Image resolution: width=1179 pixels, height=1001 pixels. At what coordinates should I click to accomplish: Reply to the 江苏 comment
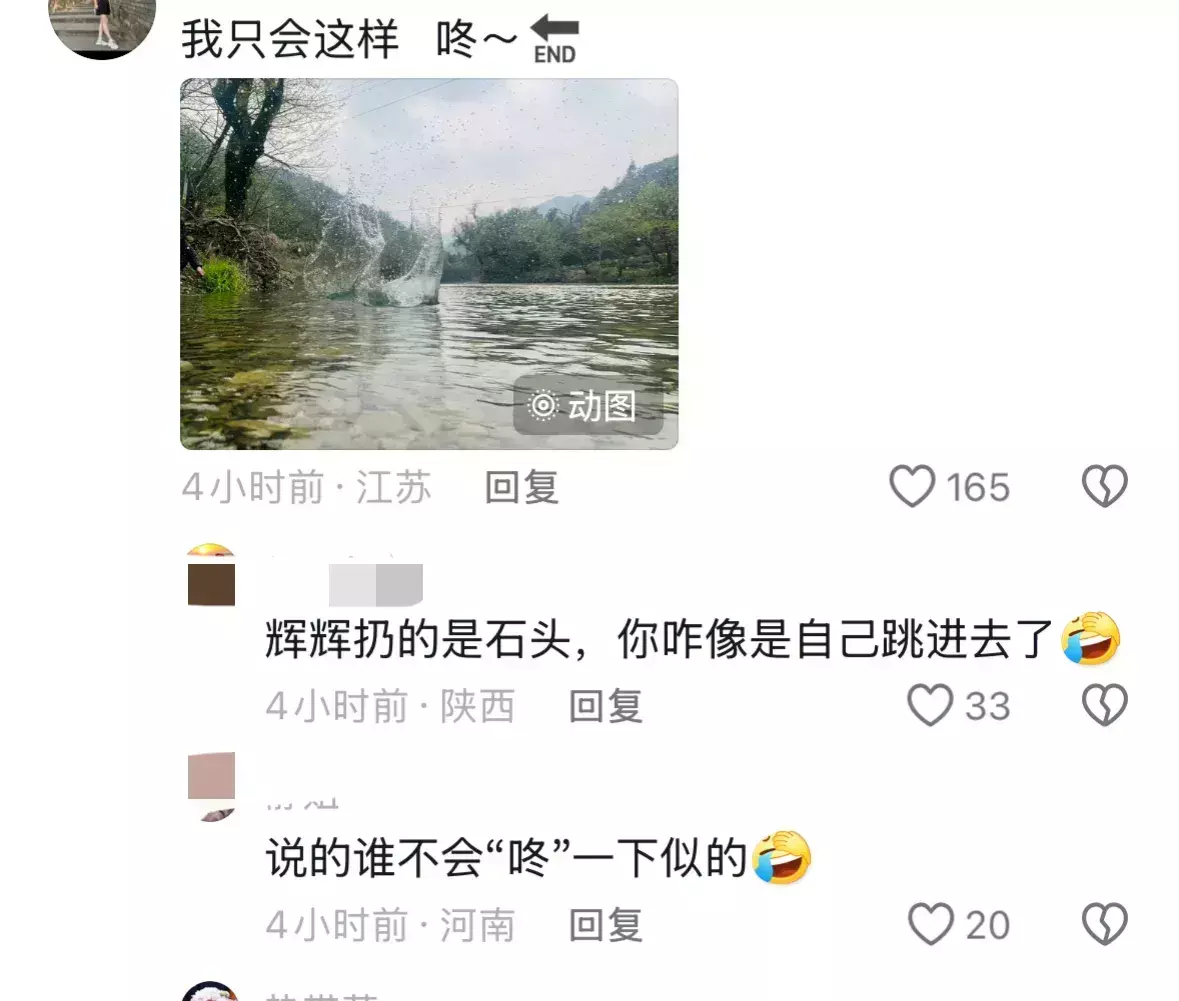[x=521, y=488]
